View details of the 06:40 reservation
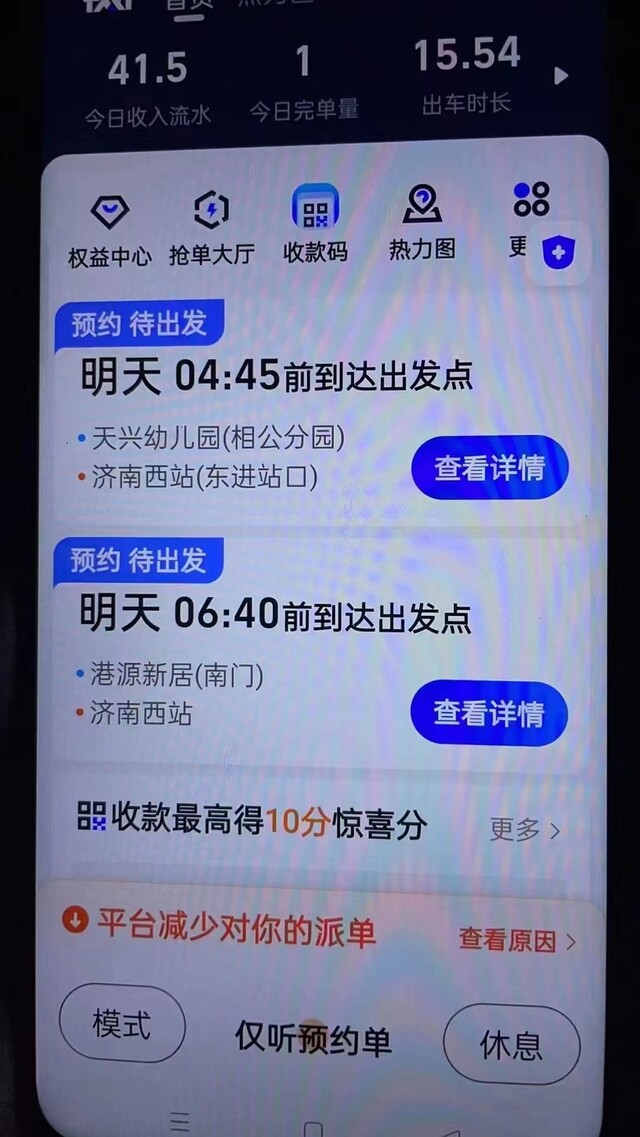Image resolution: width=640 pixels, height=1137 pixels. (x=489, y=713)
